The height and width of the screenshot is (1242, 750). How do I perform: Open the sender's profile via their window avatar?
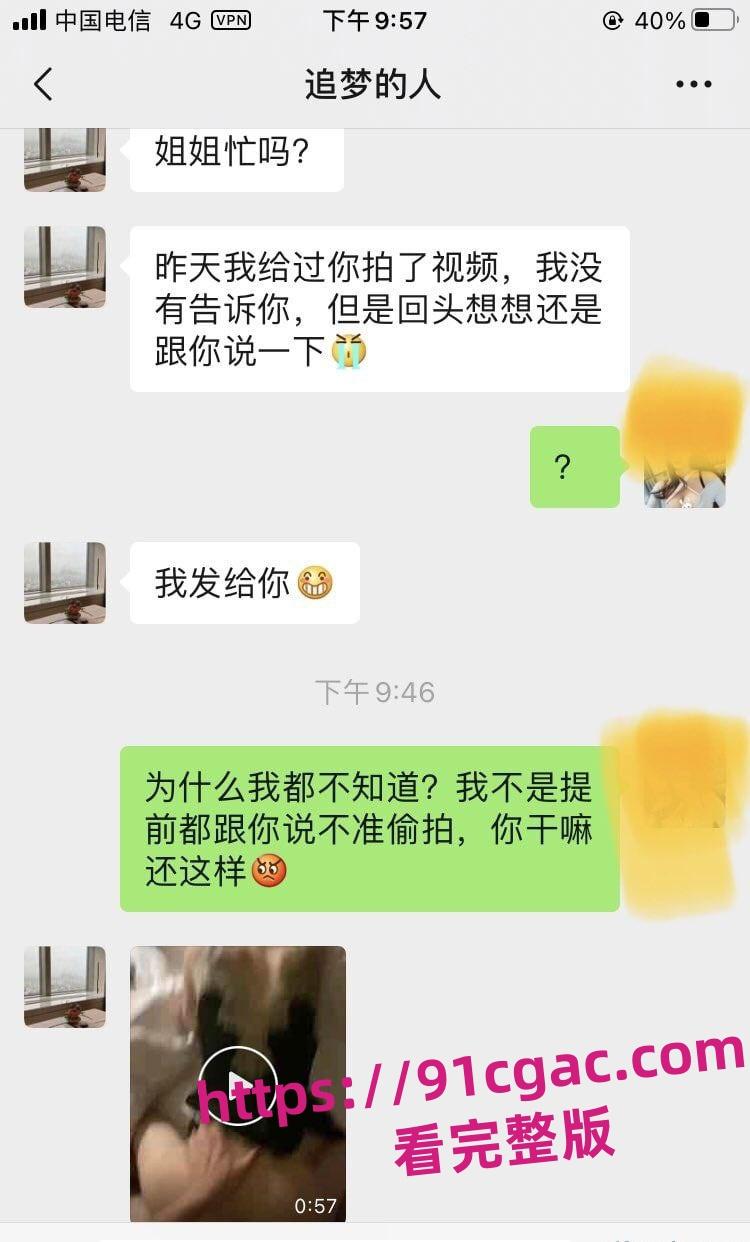(64, 267)
